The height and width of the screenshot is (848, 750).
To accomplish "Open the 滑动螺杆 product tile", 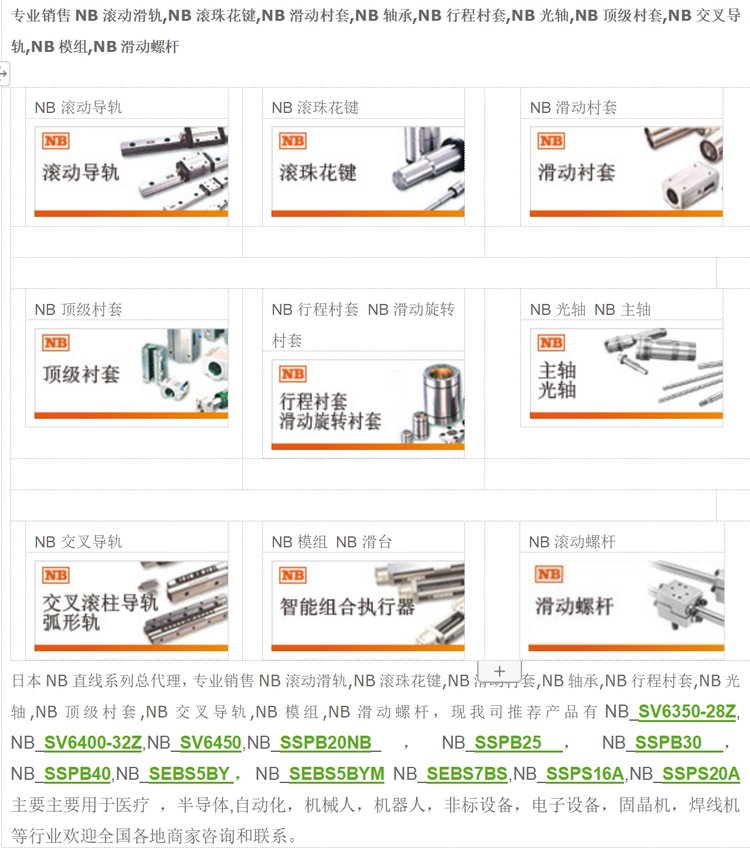I will [x=626, y=605].
